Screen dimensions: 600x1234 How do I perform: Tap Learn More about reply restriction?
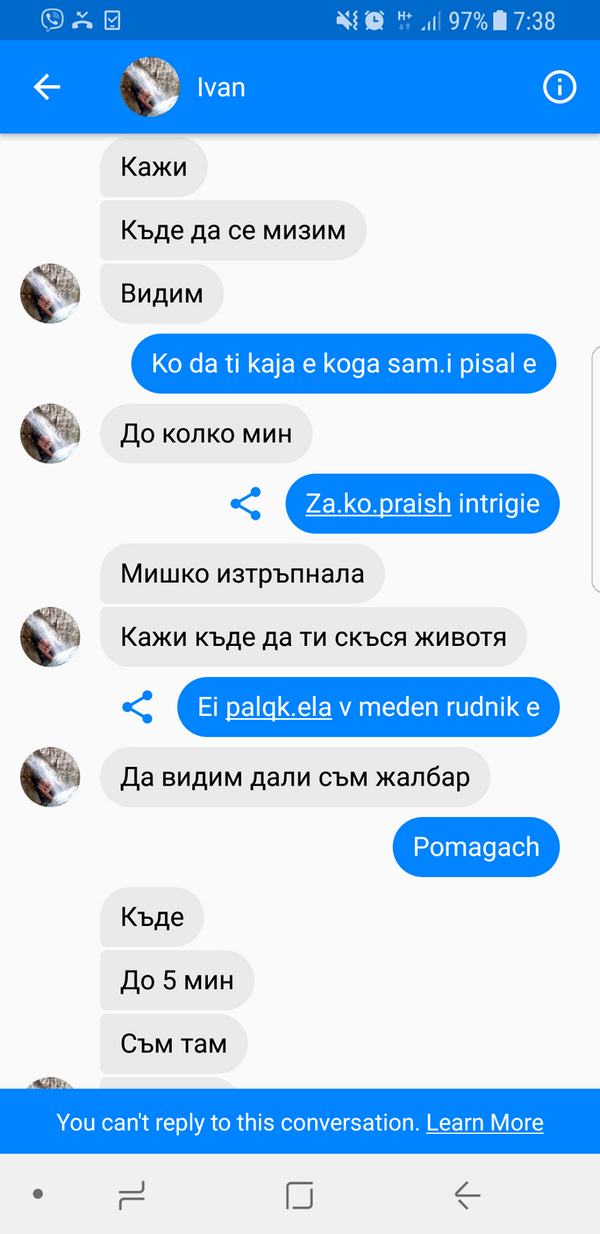pyautogui.click(x=484, y=1122)
